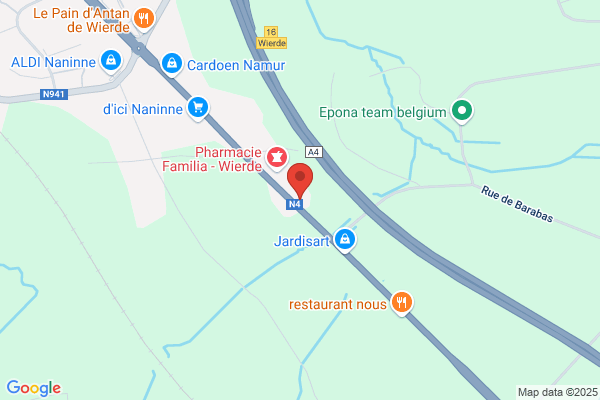600x400 pixels.
Task: Select the Pharmacie Familia - Wierde marker
Action: coord(277,158)
